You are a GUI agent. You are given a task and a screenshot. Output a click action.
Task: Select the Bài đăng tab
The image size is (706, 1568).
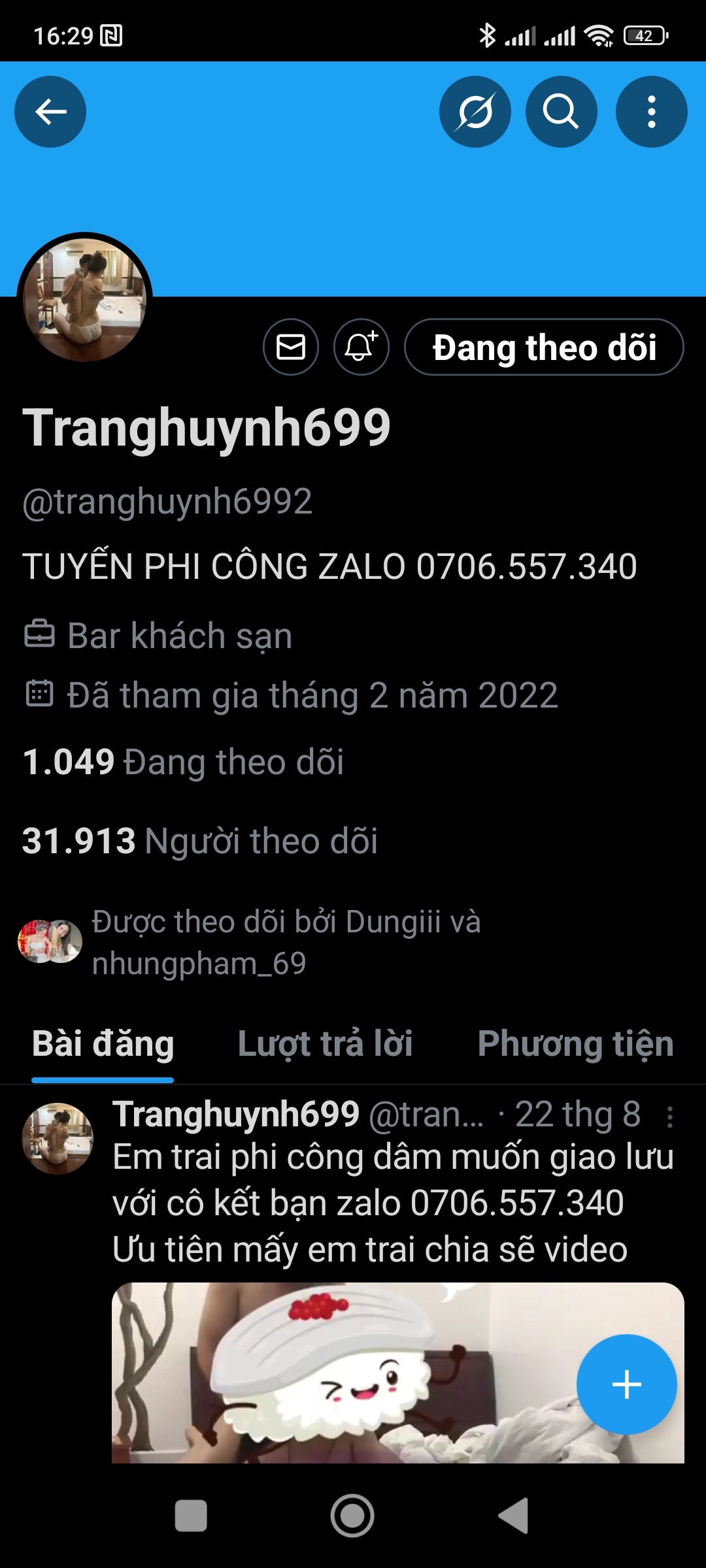tap(103, 1043)
